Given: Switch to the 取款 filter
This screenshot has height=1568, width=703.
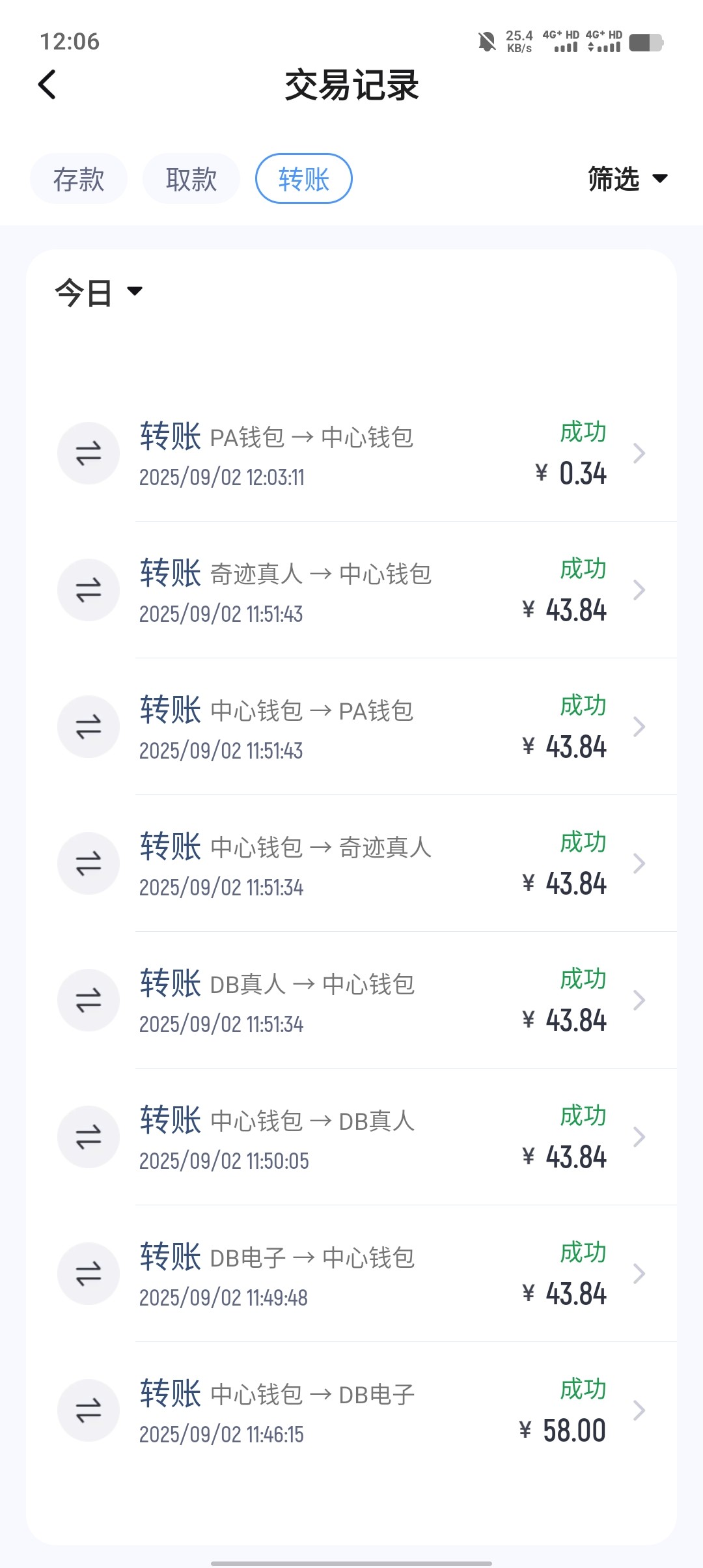Looking at the screenshot, I should pos(191,178).
